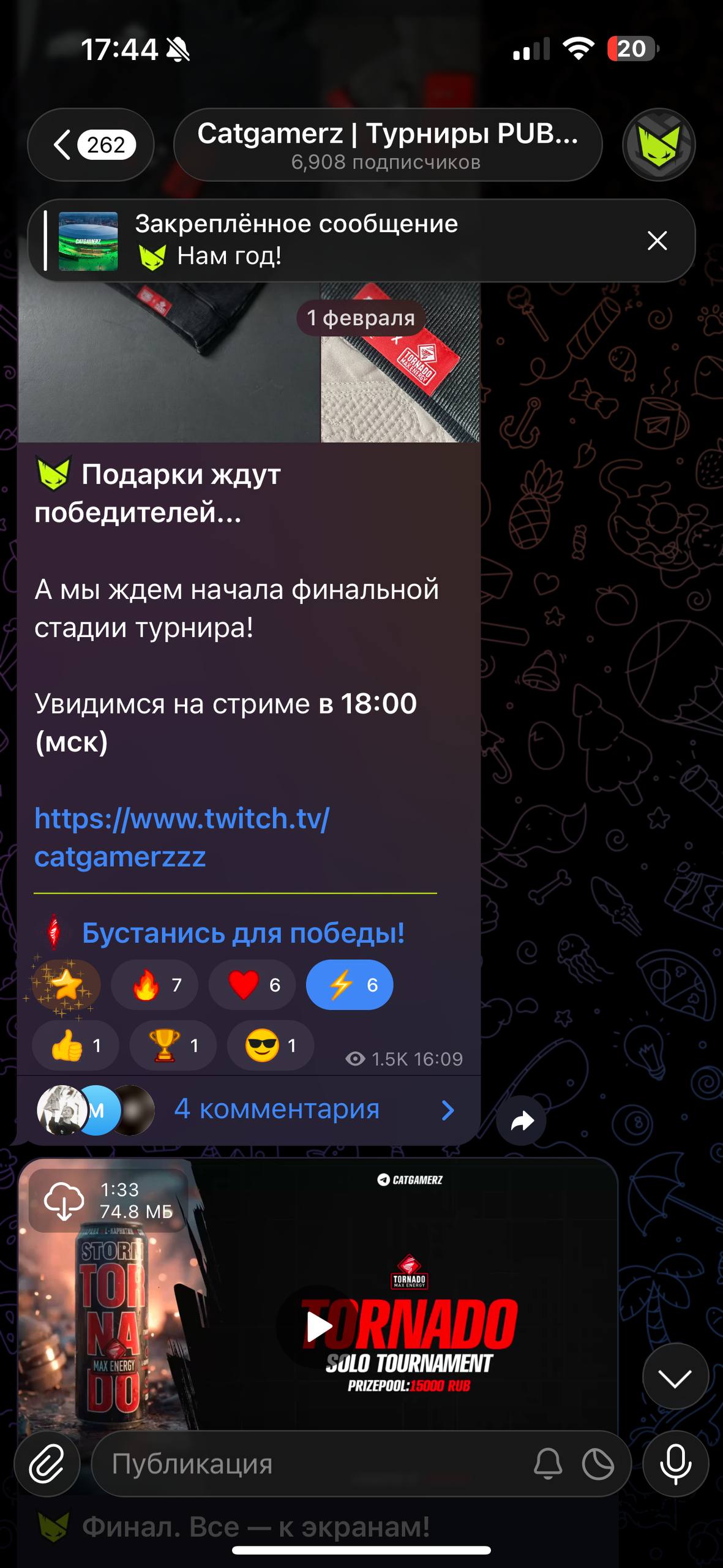Tap the Публикация message field
The width and height of the screenshot is (723, 1568).
[306, 1464]
